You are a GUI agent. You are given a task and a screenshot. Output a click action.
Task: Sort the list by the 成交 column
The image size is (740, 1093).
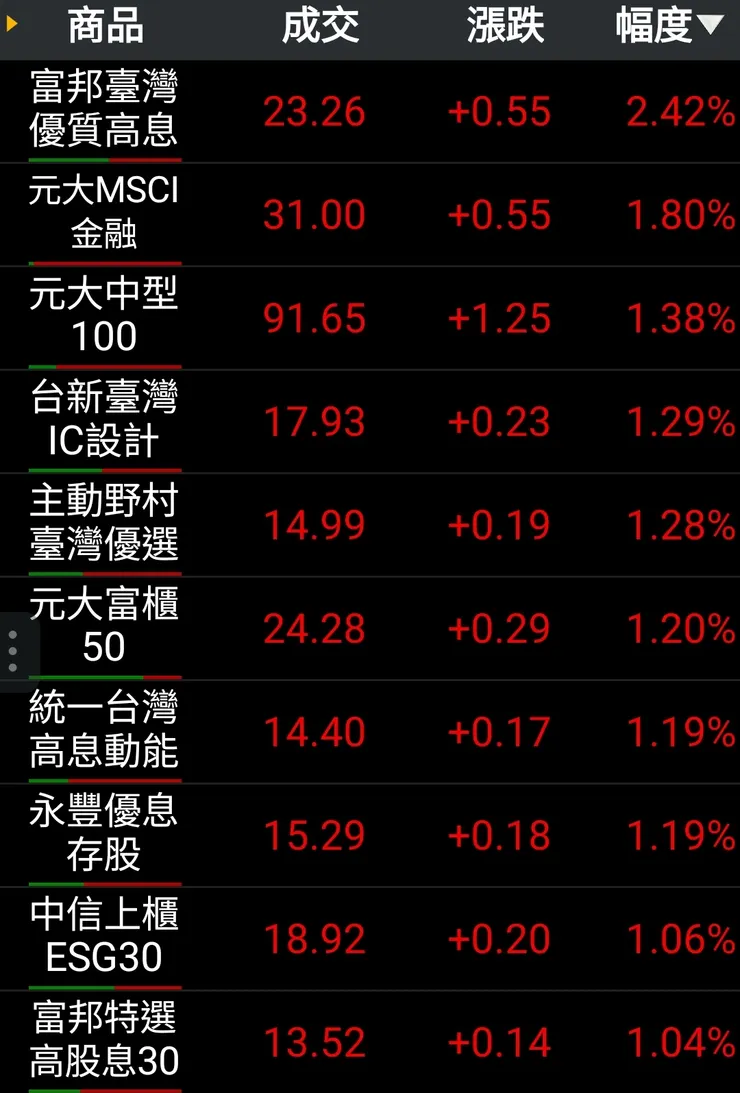tap(321, 27)
